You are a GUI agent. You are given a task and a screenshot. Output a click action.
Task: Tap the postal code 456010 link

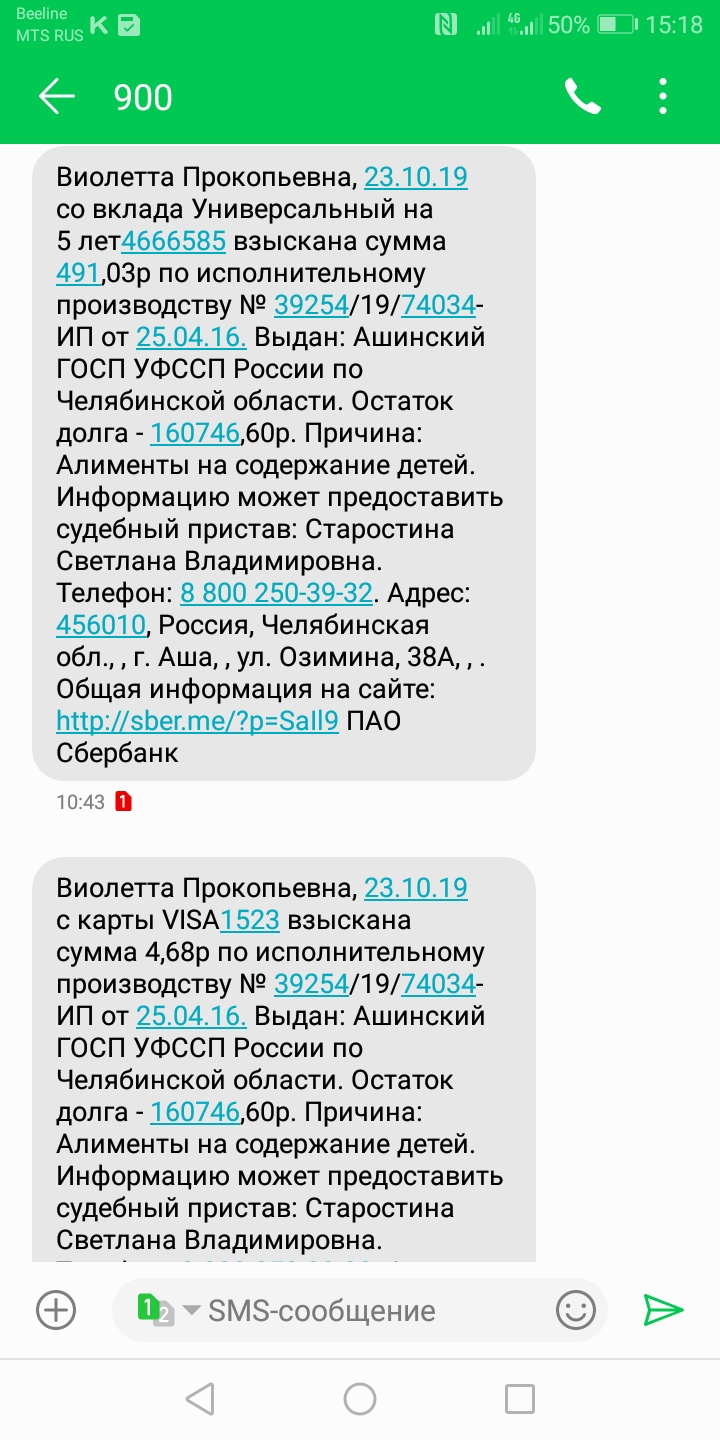(101, 625)
